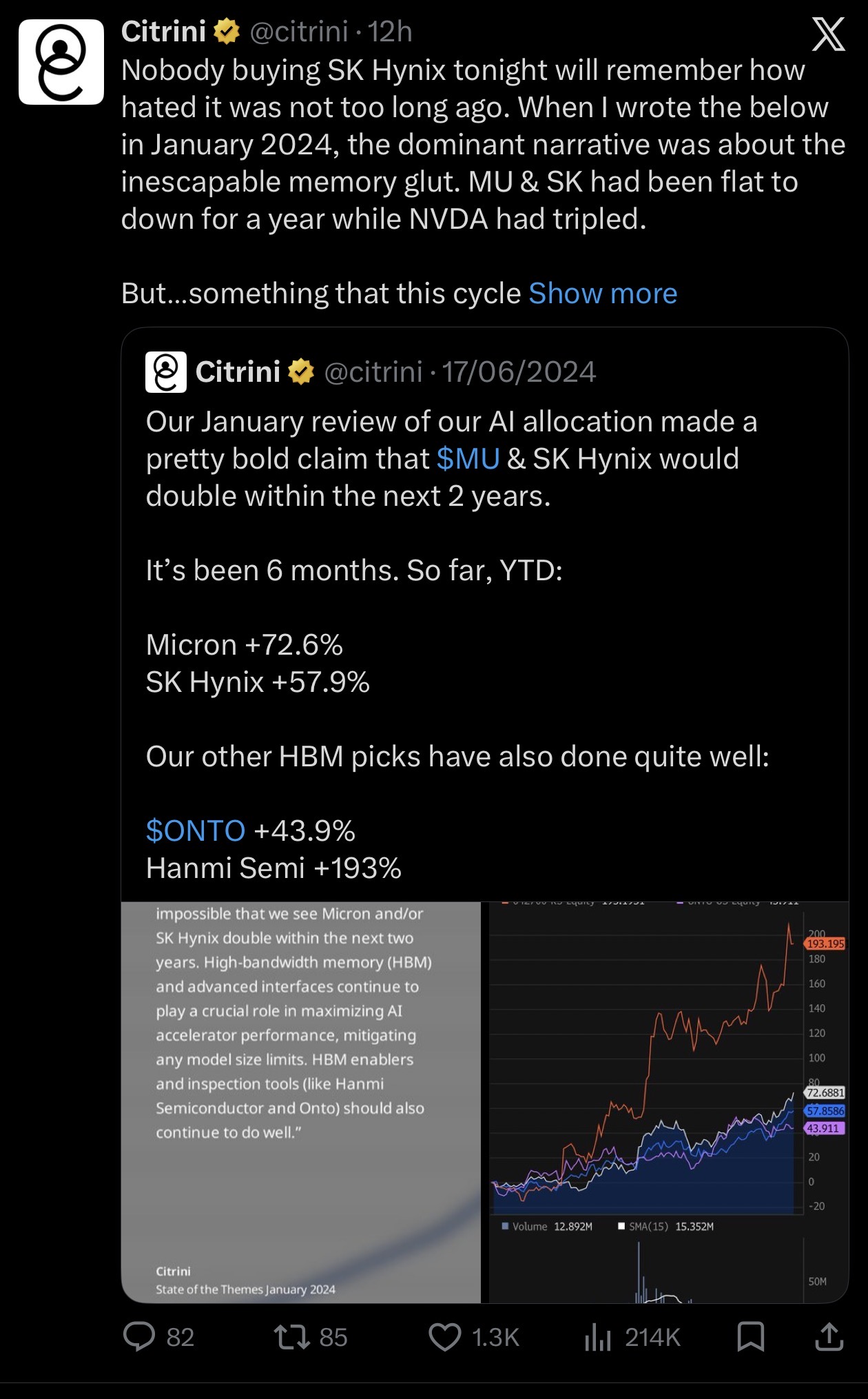Open Citrini's profile picture avatar
Image resolution: width=868 pixels, height=1399 pixels.
[61, 62]
